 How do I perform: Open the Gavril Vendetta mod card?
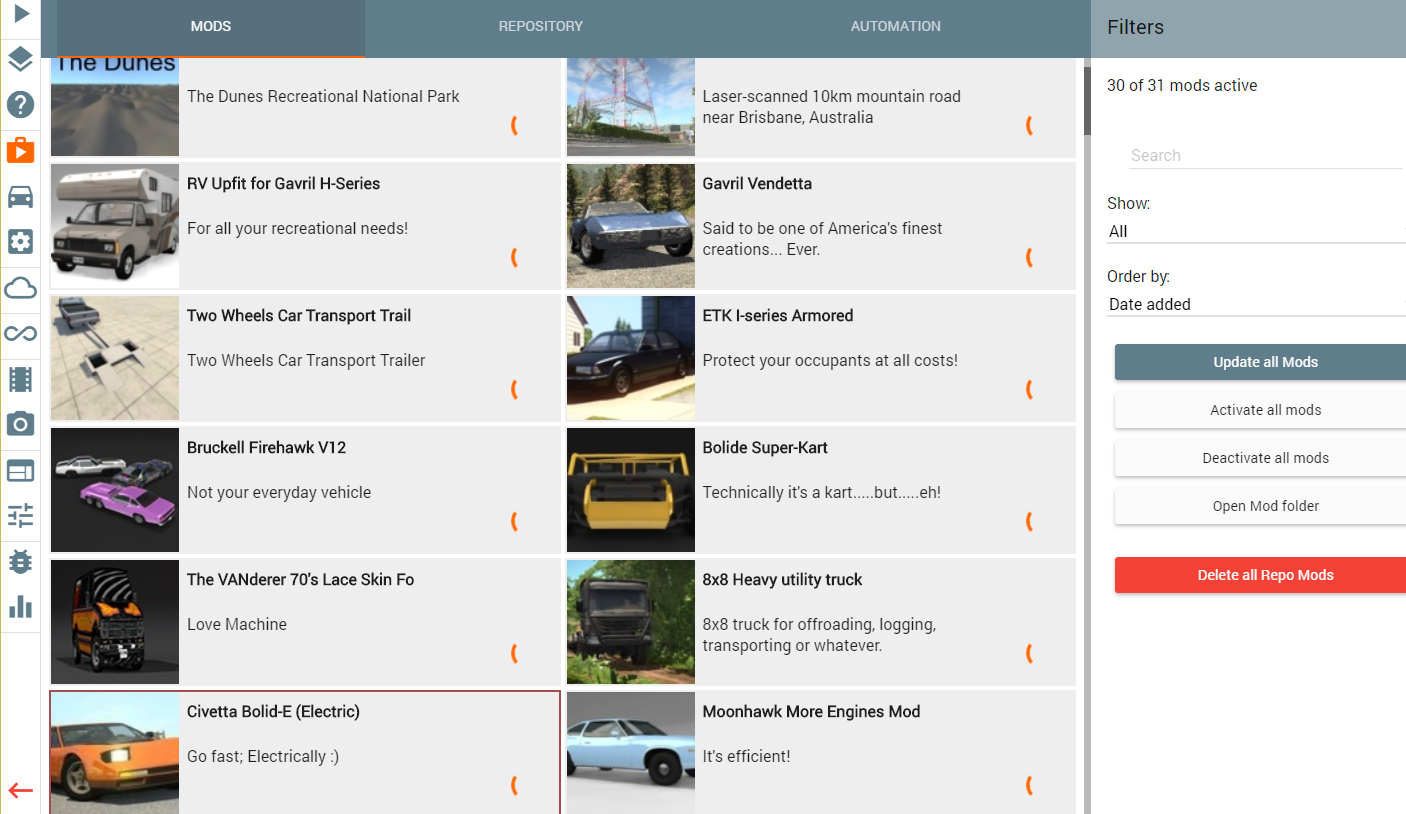tap(820, 225)
